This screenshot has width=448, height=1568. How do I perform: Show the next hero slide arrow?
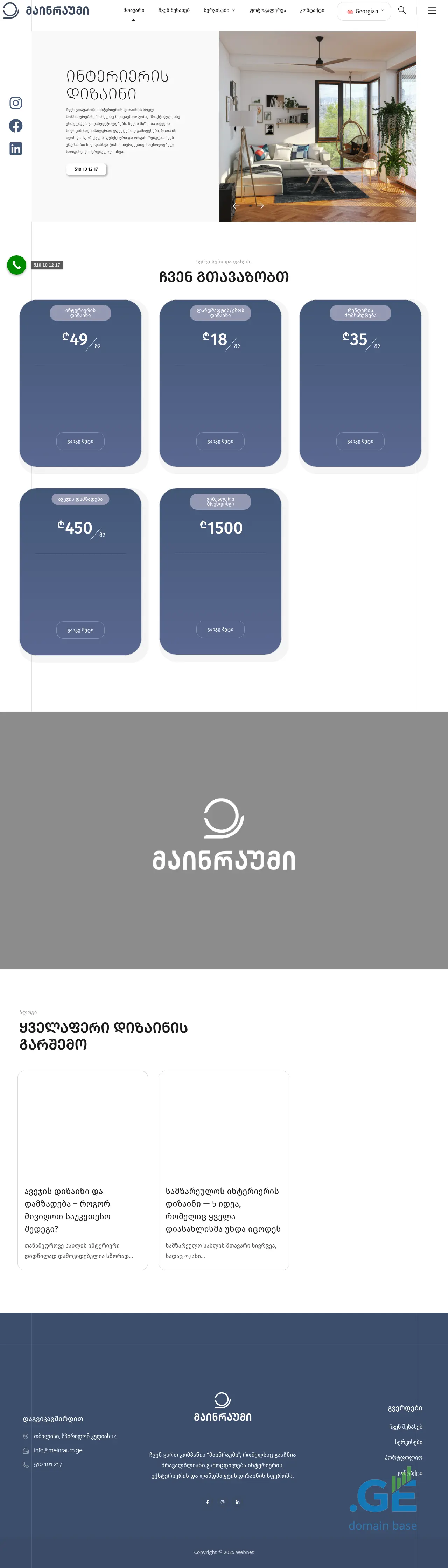260,206
